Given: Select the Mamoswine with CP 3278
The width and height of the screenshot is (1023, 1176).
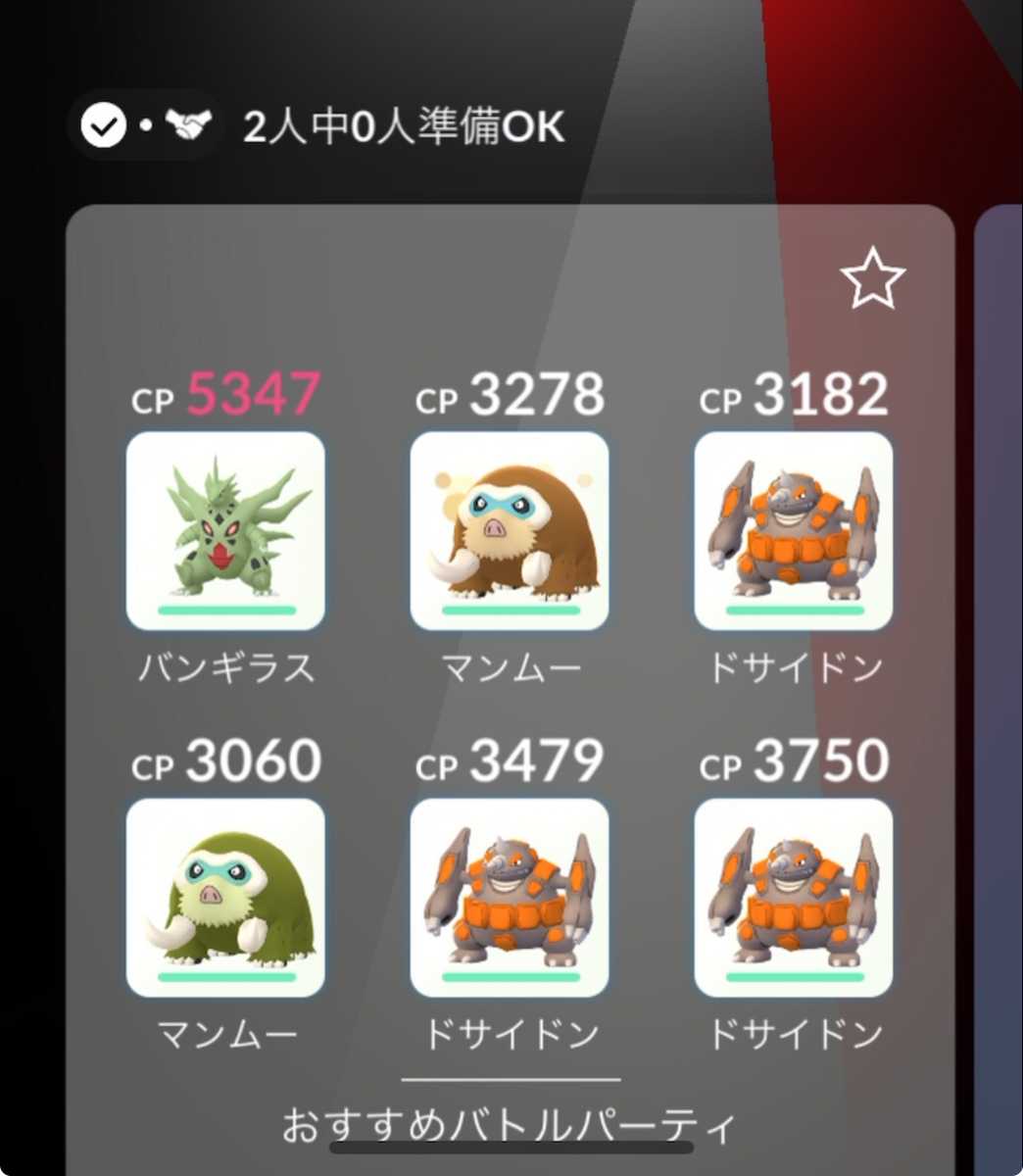Looking at the screenshot, I should tap(509, 532).
